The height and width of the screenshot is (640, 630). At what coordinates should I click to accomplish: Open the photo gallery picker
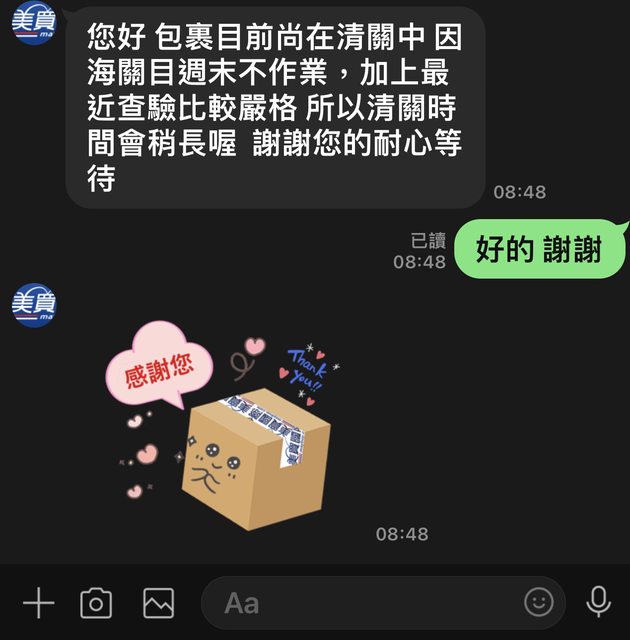[158, 603]
